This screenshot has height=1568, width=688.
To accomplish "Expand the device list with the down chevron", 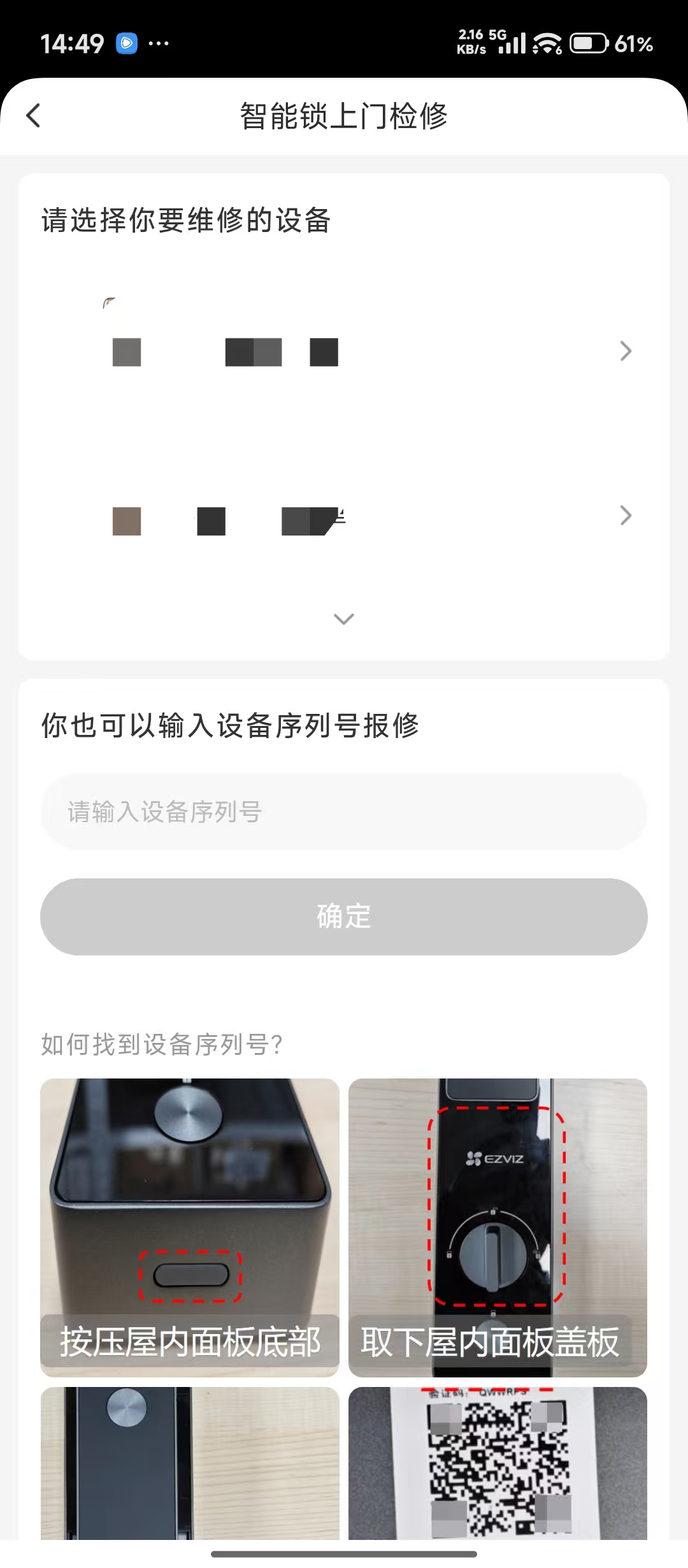I will (x=343, y=618).
